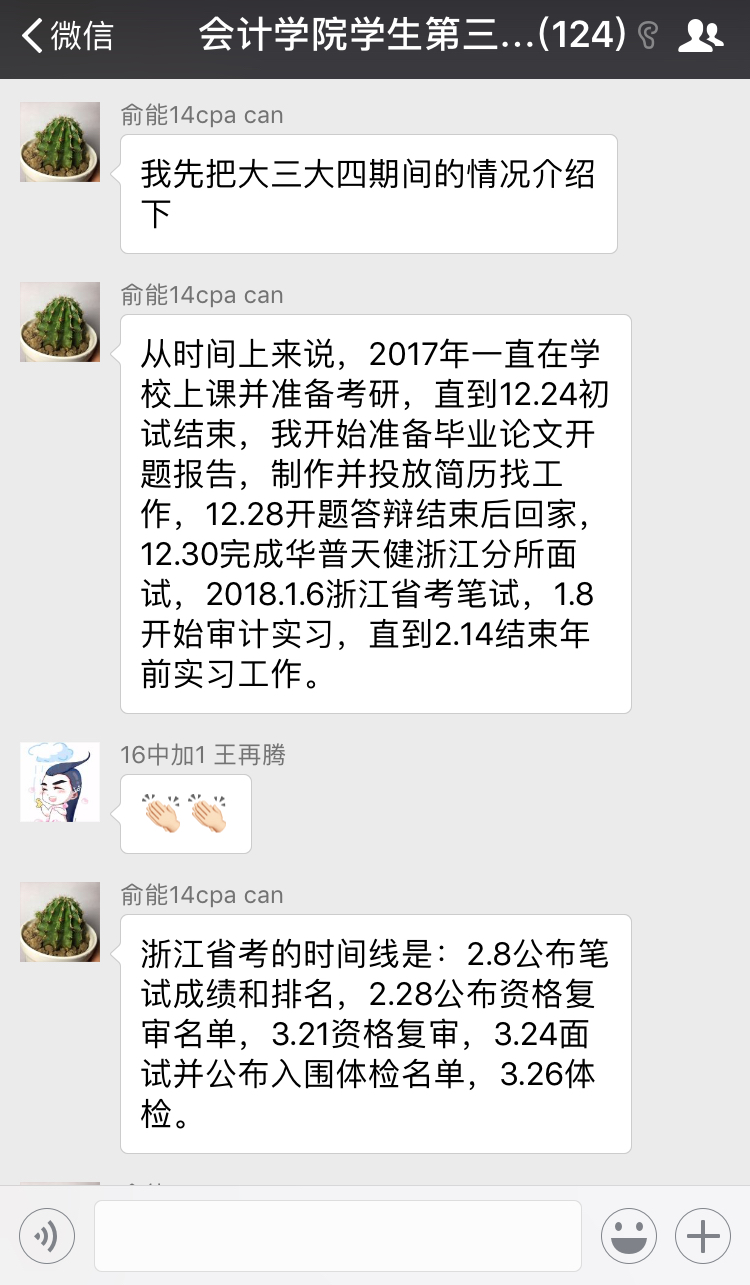Viewport: 750px width, 1285px height.
Task: Open the emoji sticker panel
Action: 629,1236
